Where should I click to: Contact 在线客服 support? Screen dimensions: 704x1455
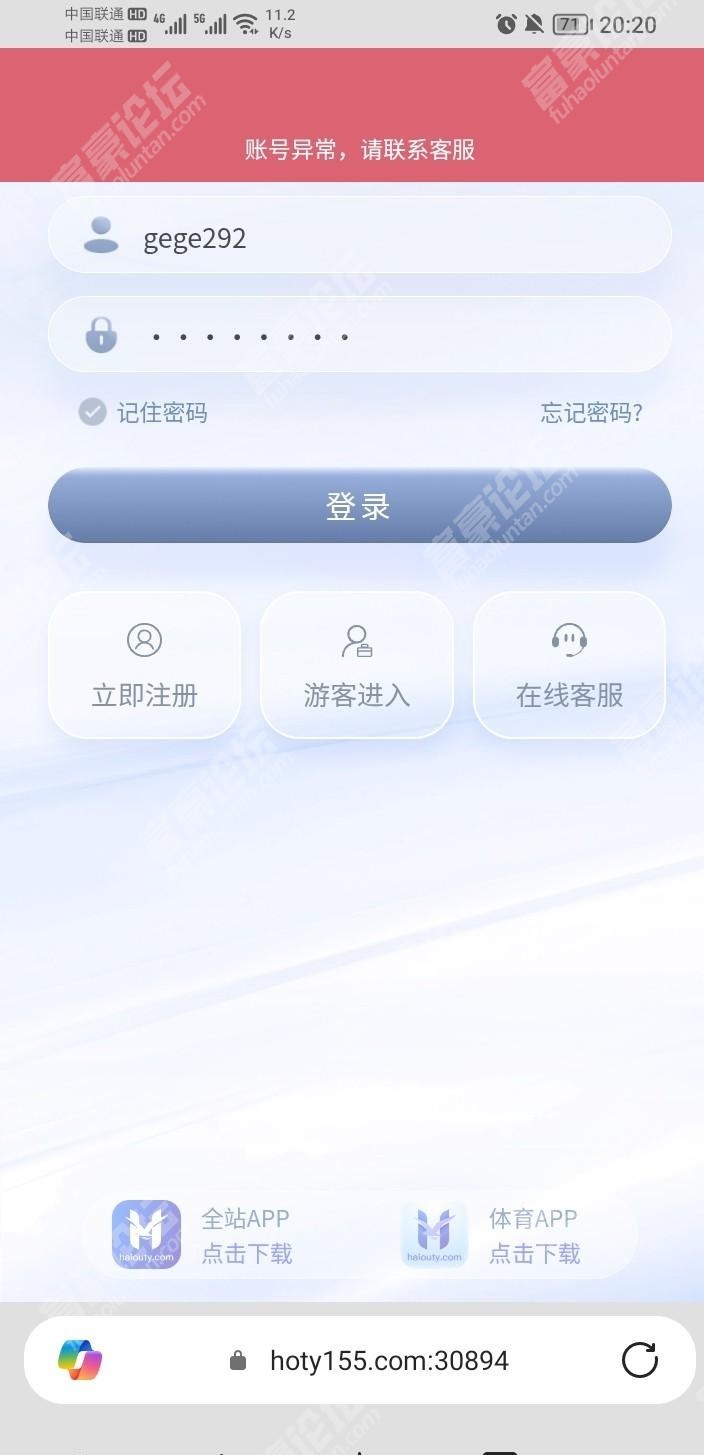569,665
